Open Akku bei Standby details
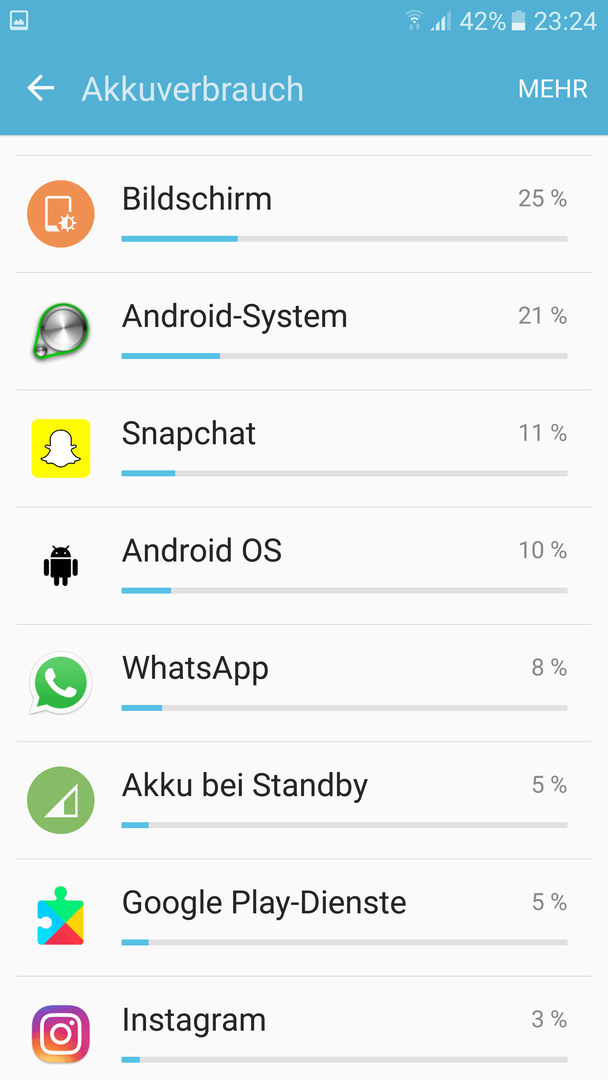 click(x=304, y=800)
